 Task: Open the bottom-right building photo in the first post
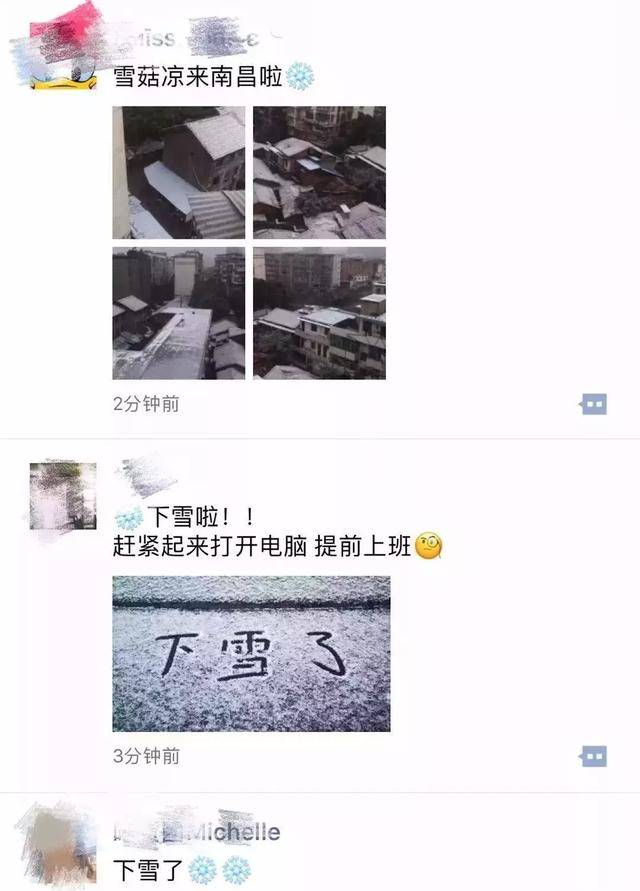click(319, 313)
